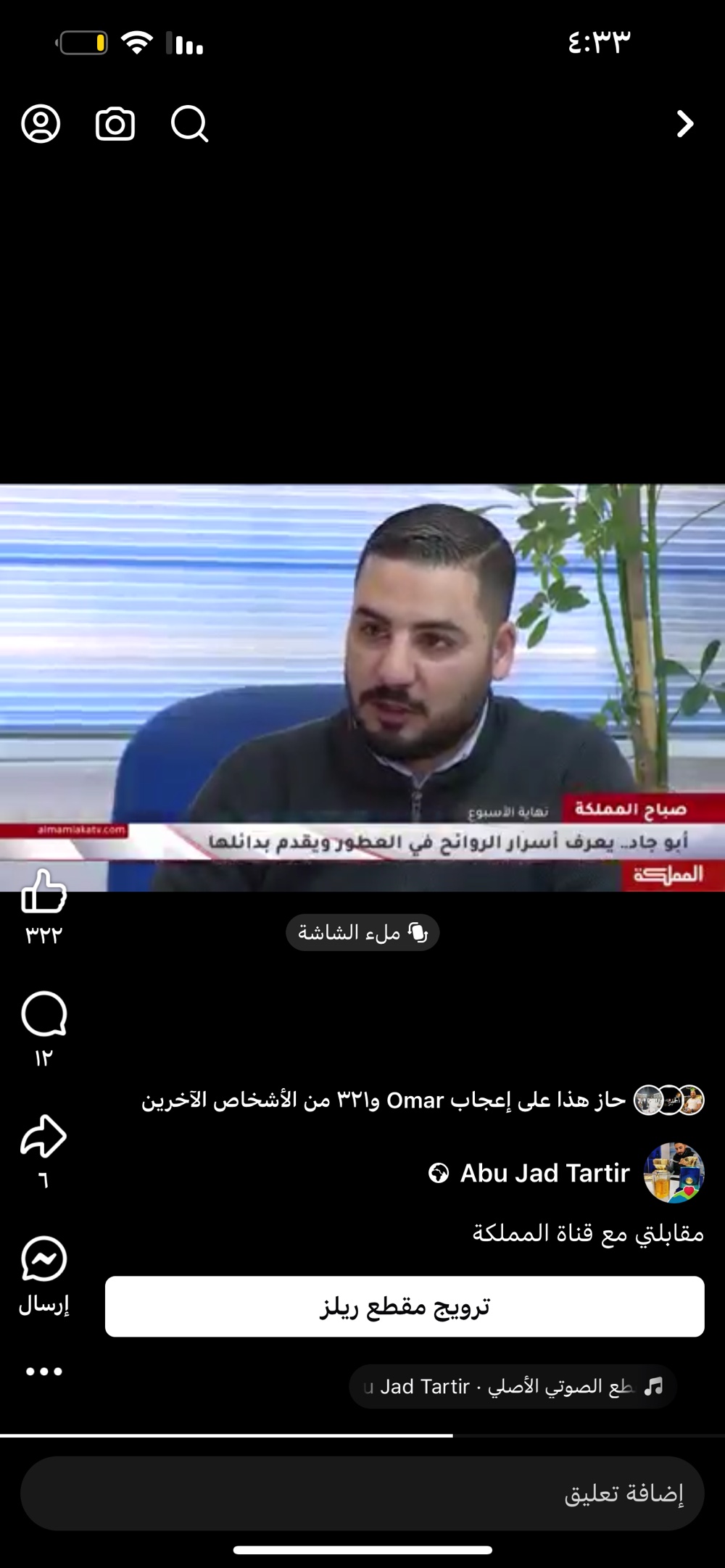Open the search icon at the top
The width and height of the screenshot is (725, 1568).
coord(190,125)
